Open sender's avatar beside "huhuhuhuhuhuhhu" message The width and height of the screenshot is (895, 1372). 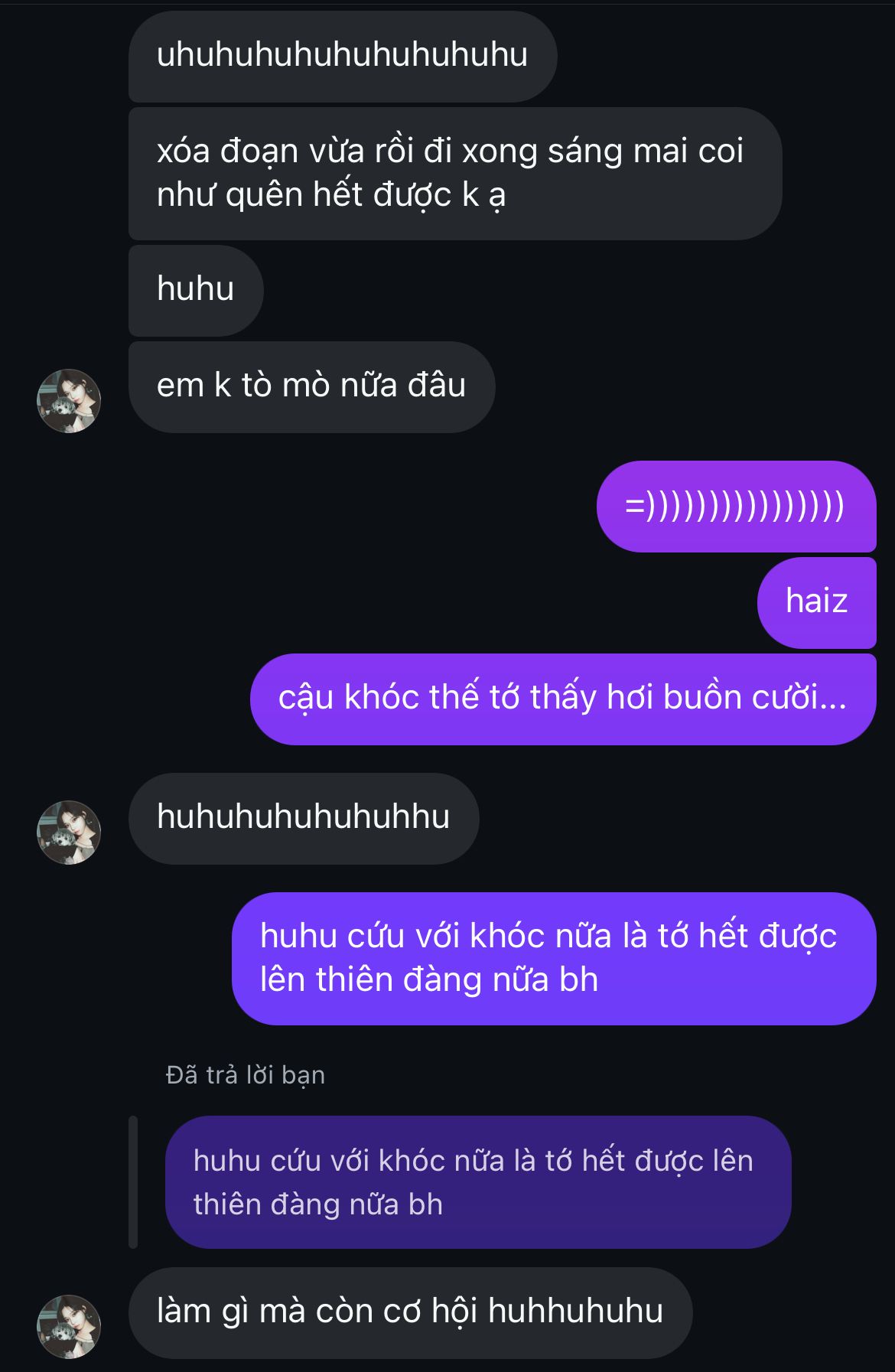[x=69, y=833]
